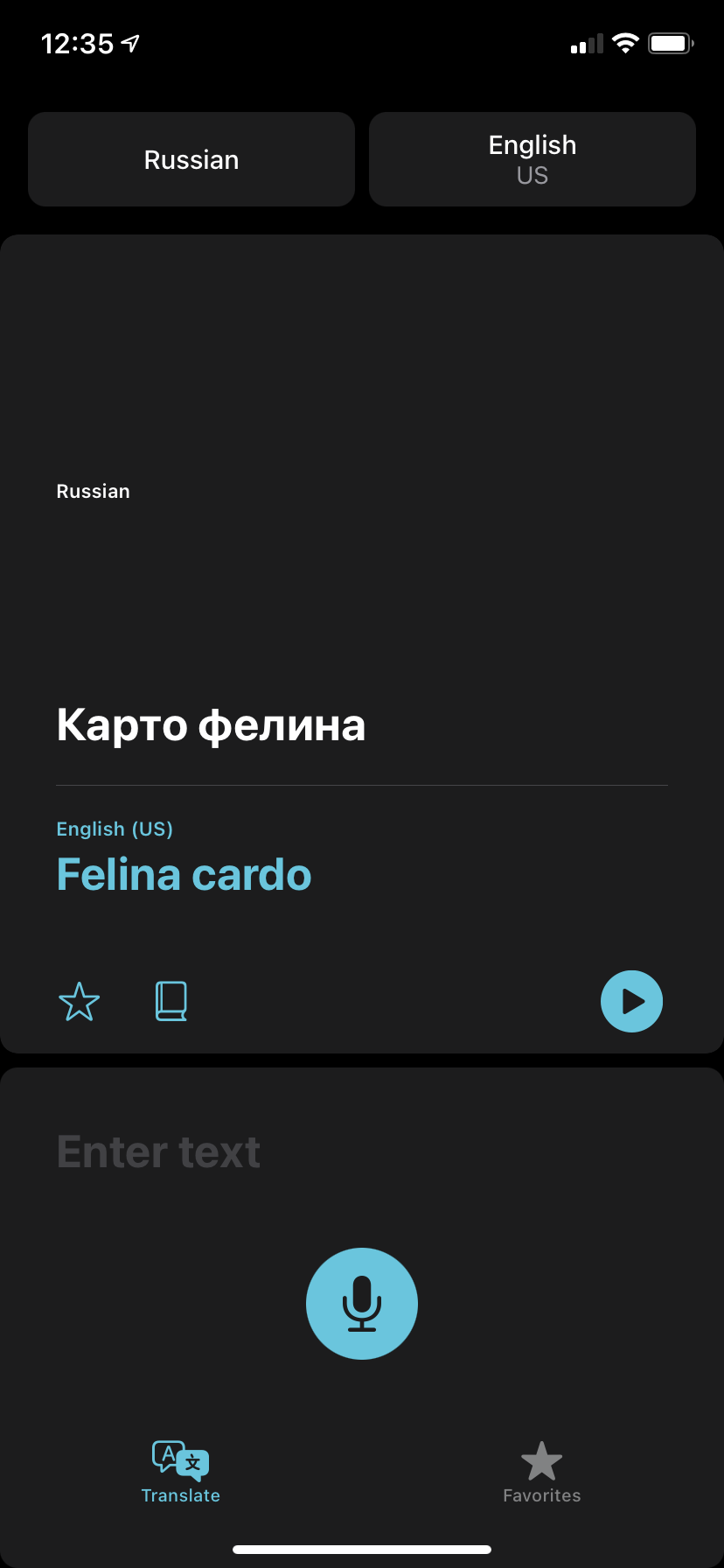The height and width of the screenshot is (1568, 724).
Task: Select the Translate tab
Action: (x=181, y=1472)
